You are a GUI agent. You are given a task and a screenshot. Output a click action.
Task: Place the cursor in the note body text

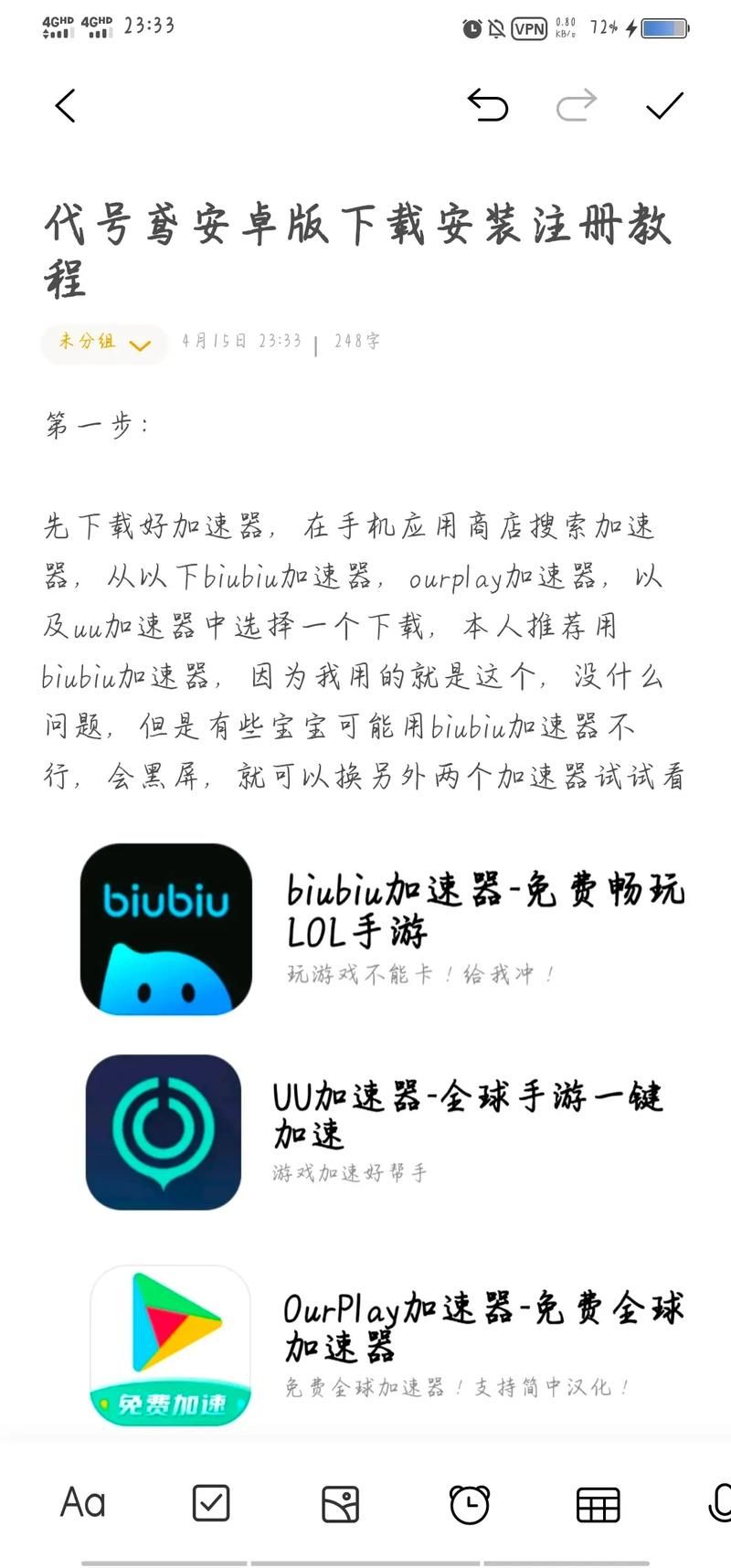point(365,651)
